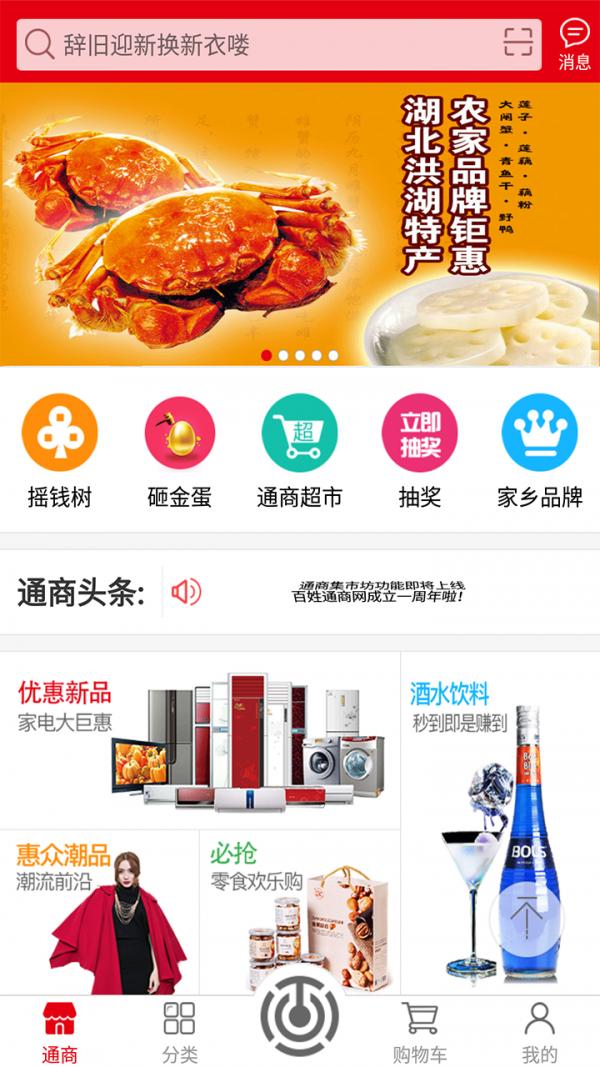Go to the 我的 profile tab
This screenshot has width=600, height=1067.
point(539,1032)
